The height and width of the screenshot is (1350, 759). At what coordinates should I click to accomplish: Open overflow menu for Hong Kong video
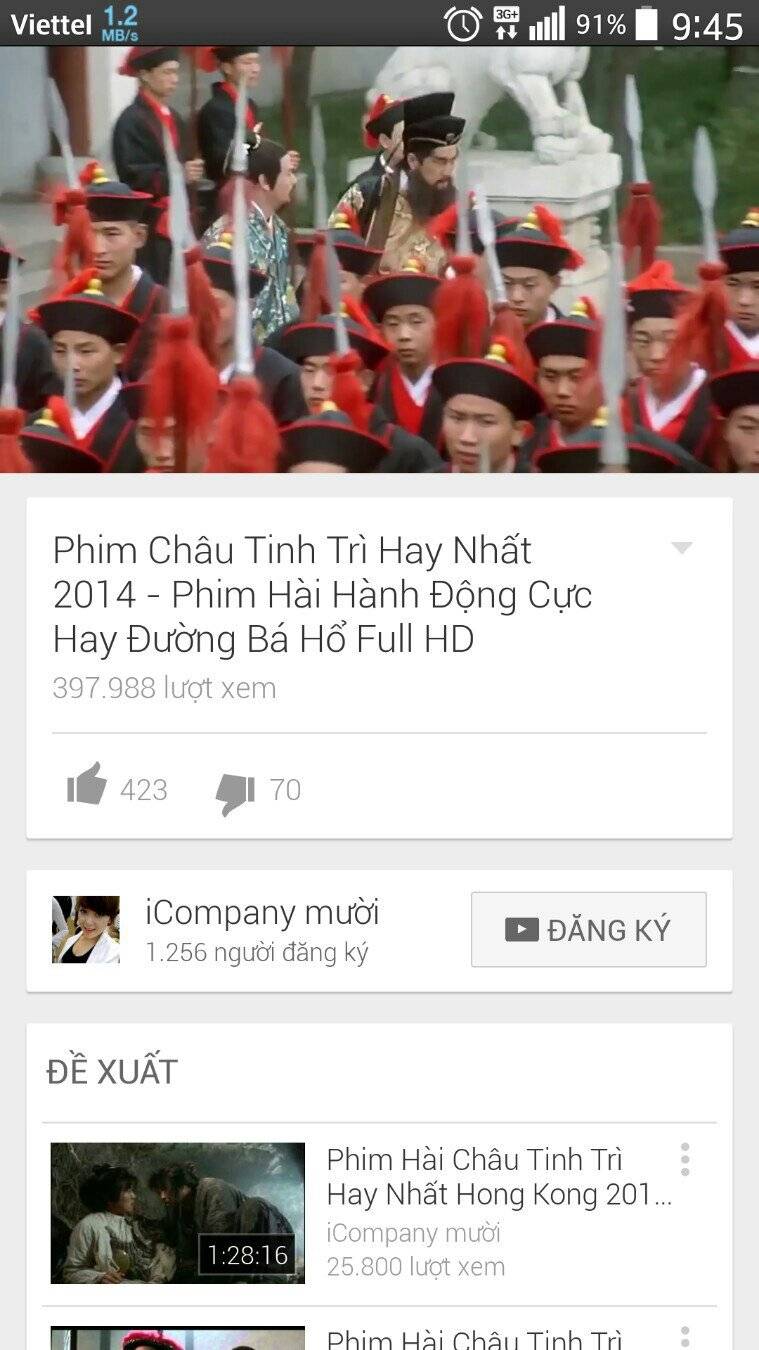pyautogui.click(x=685, y=1160)
